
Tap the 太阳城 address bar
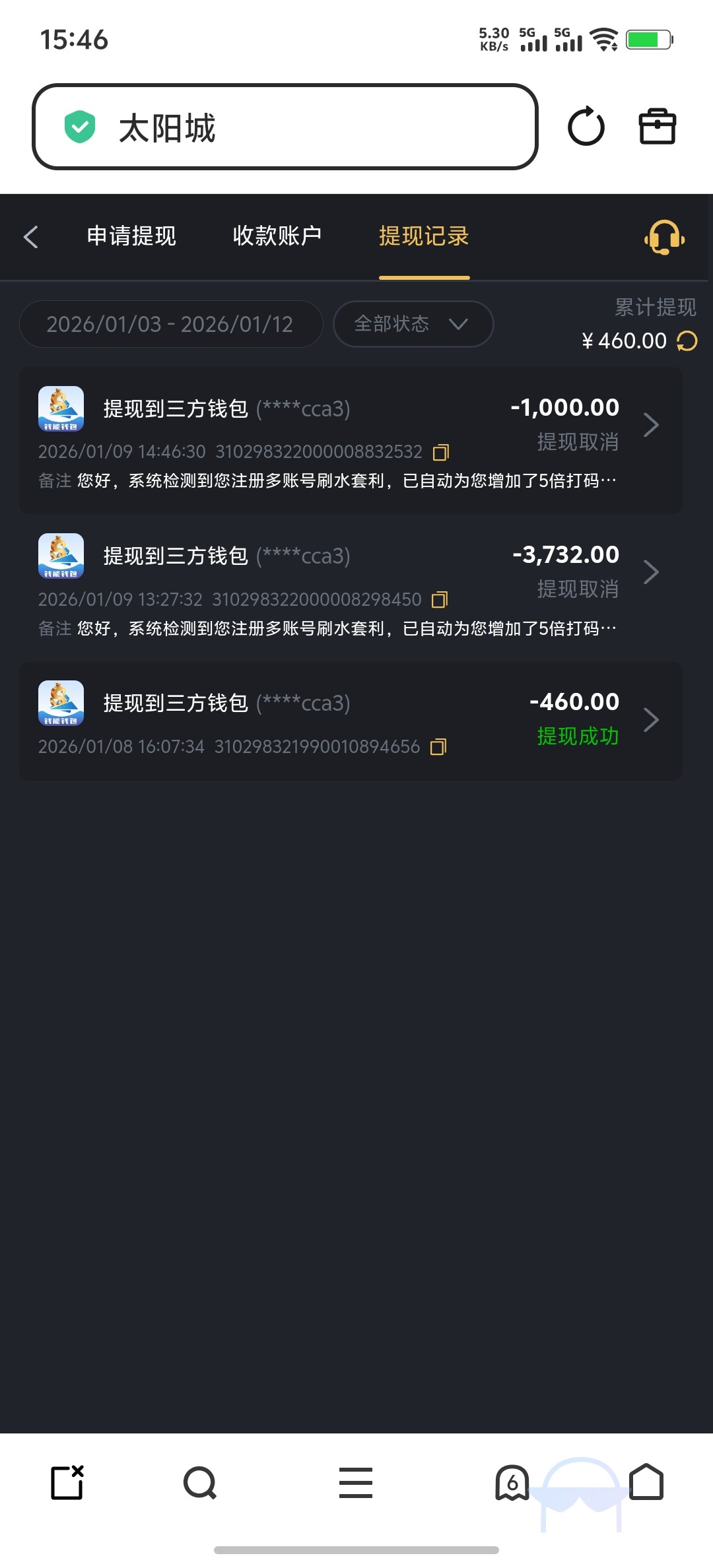(284, 127)
